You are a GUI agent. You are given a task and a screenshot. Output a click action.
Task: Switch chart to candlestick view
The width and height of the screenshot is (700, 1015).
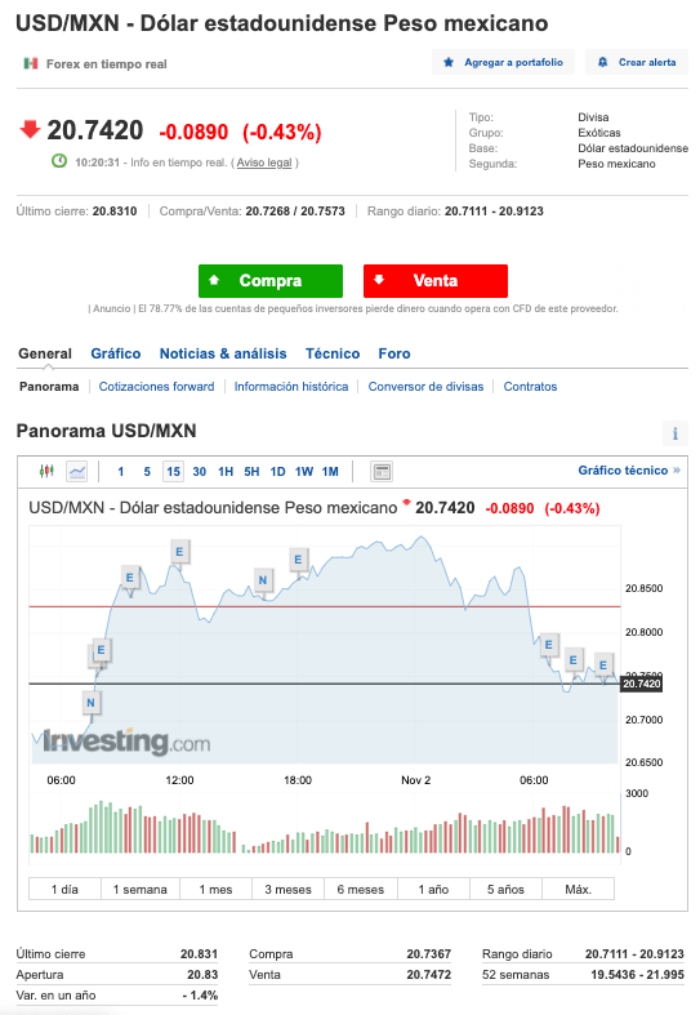click(46, 471)
